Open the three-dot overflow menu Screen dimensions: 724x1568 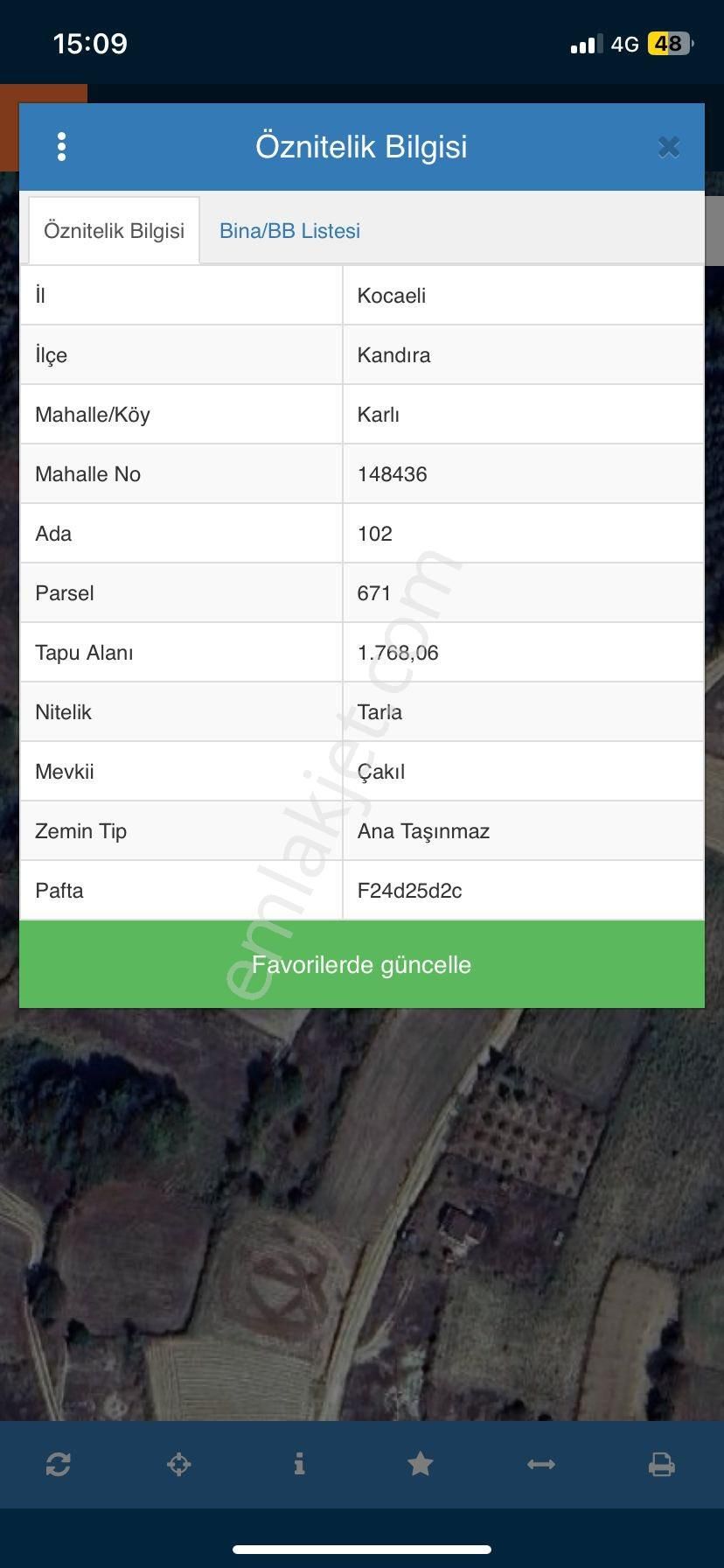pyautogui.click(x=61, y=147)
